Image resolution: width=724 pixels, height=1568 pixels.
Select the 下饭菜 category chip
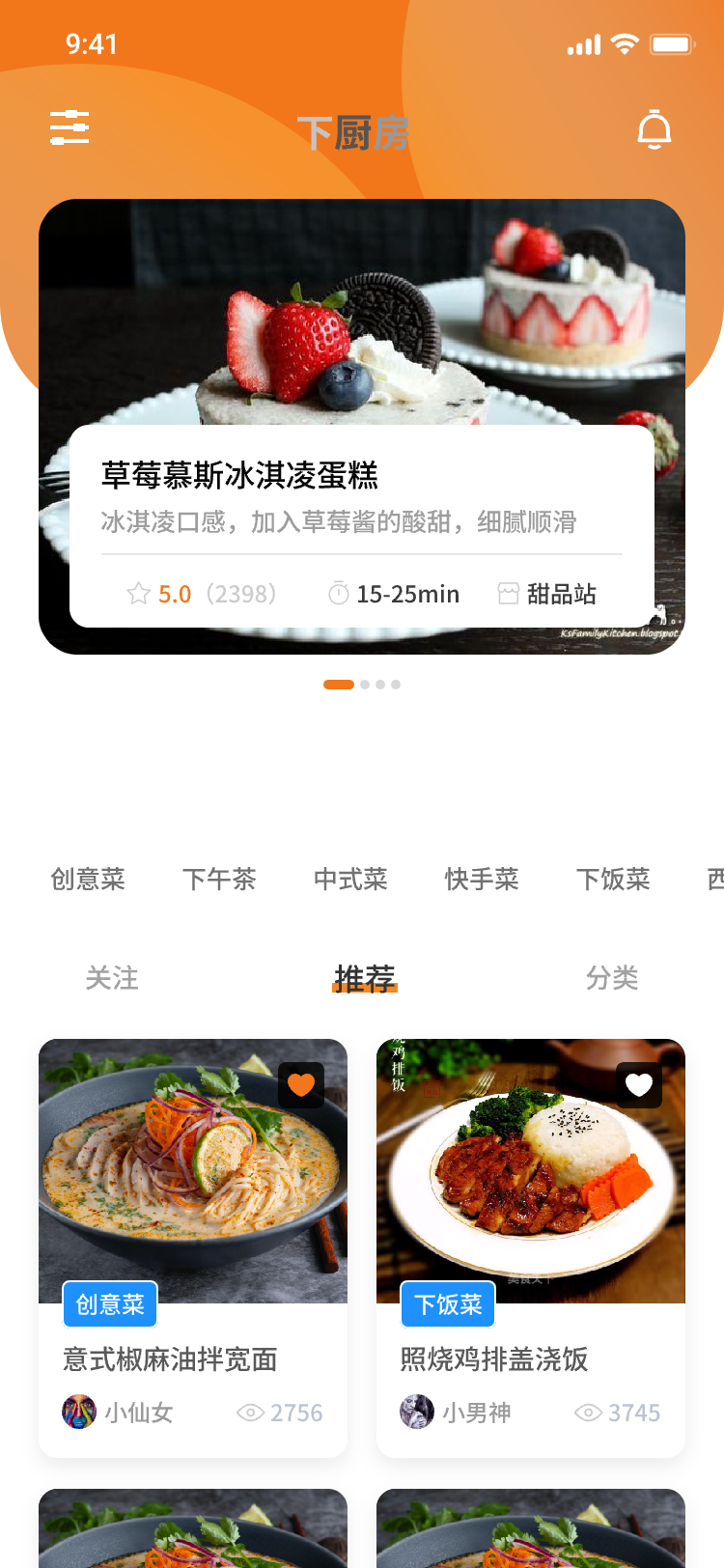613,879
